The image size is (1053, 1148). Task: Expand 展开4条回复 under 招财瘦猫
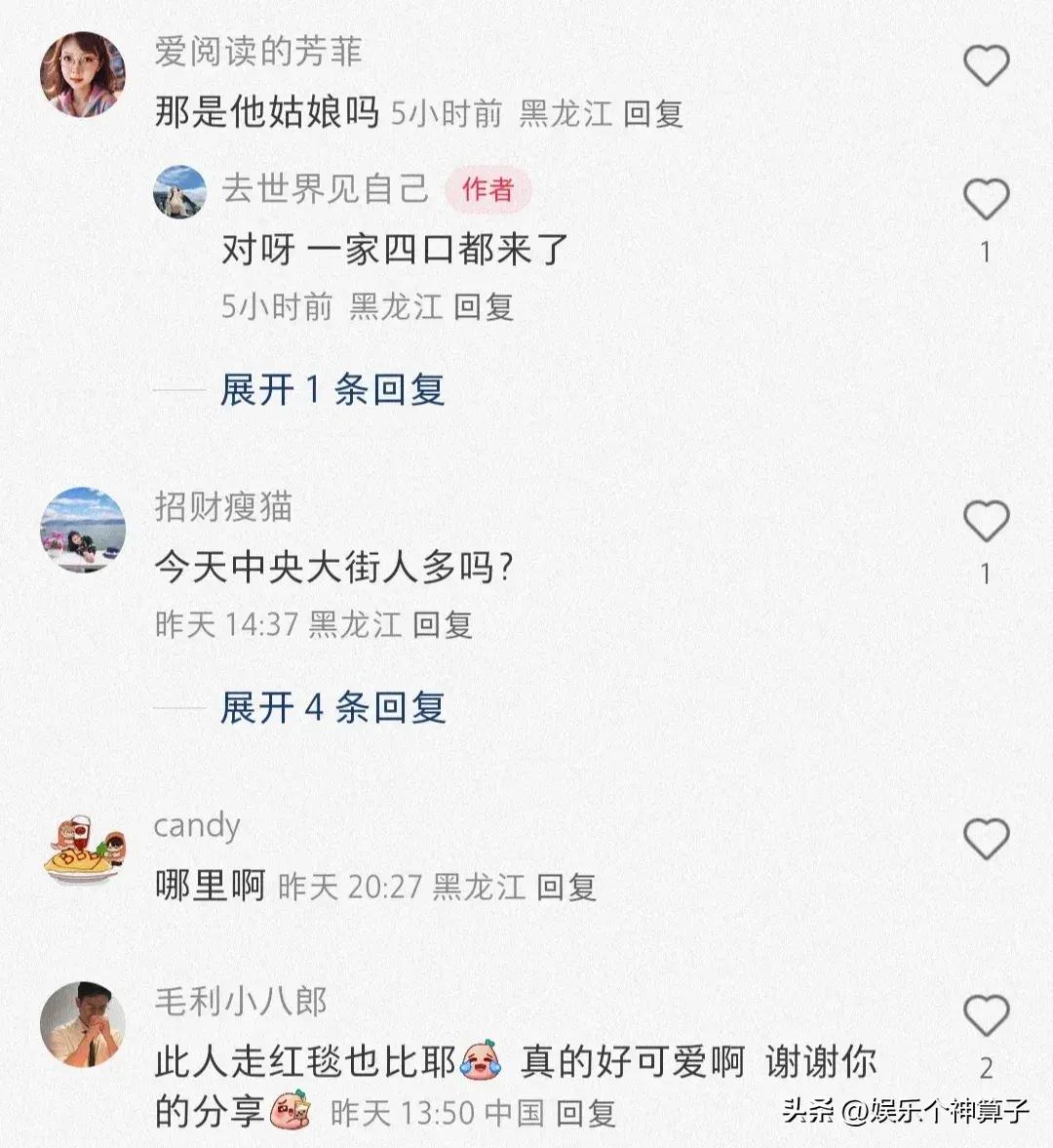pos(331,708)
